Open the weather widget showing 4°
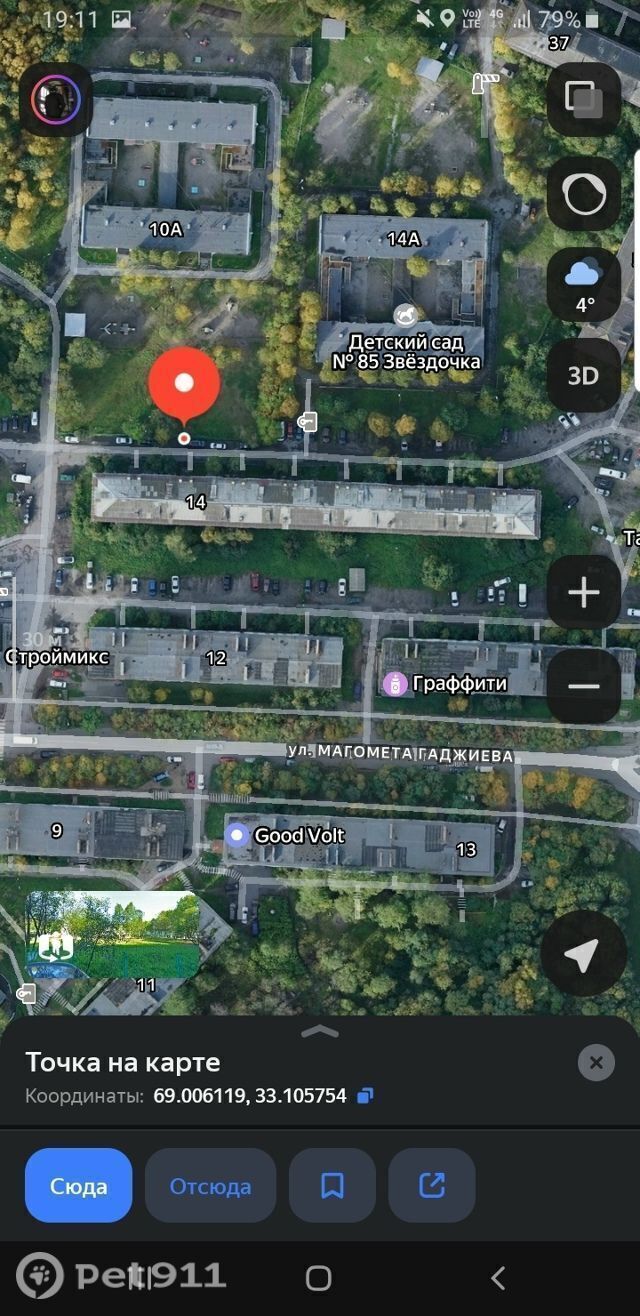 pos(584,285)
